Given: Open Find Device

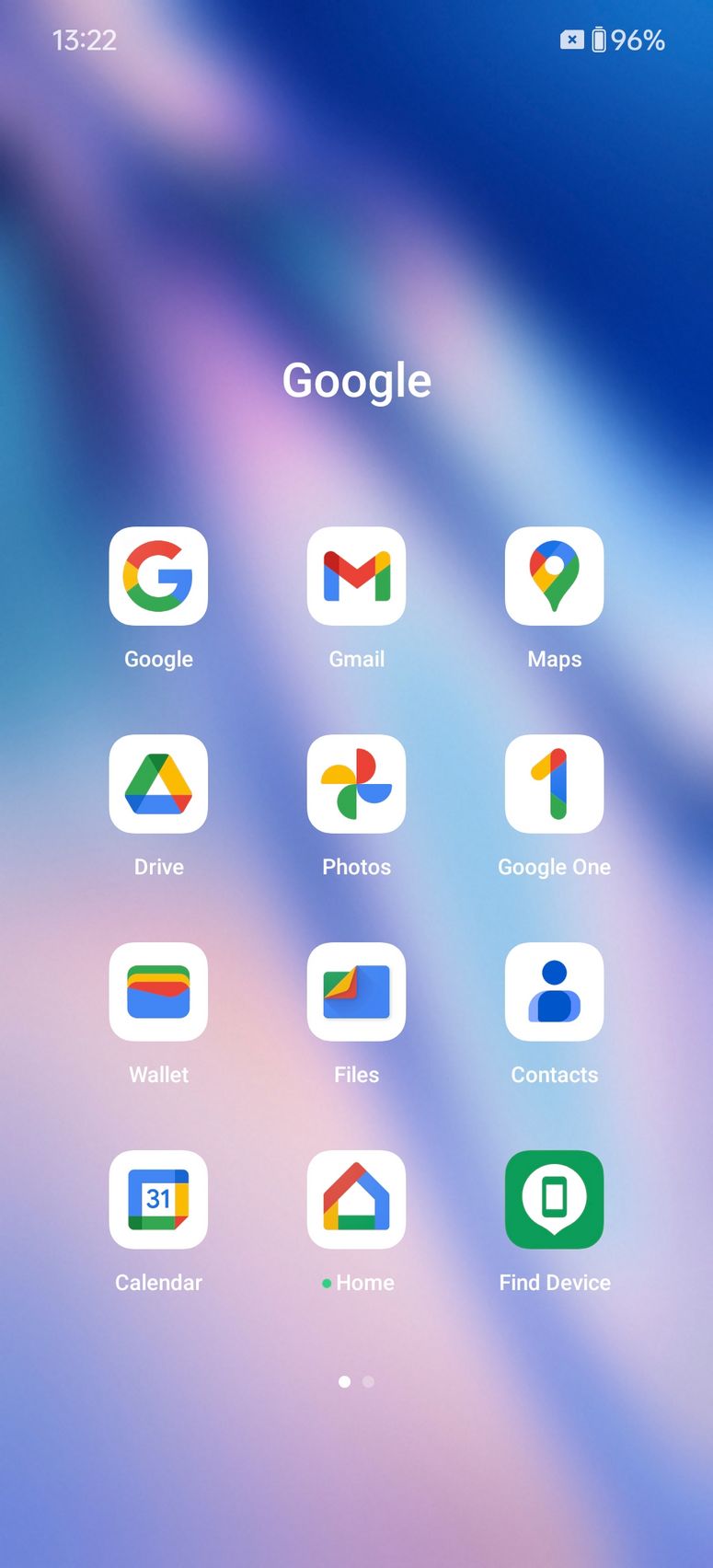Looking at the screenshot, I should coord(554,1200).
